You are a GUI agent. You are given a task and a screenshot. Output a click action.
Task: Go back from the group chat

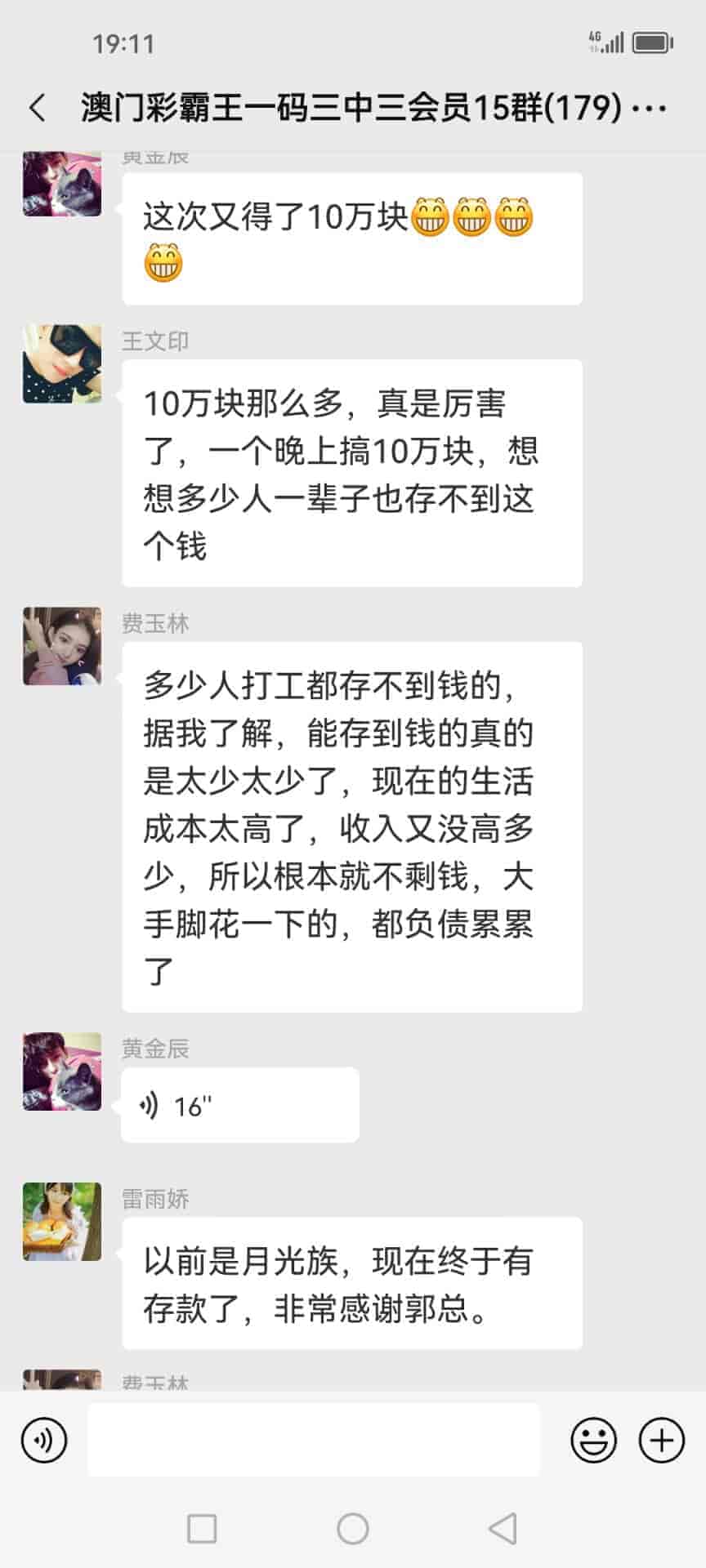pyautogui.click(x=38, y=108)
